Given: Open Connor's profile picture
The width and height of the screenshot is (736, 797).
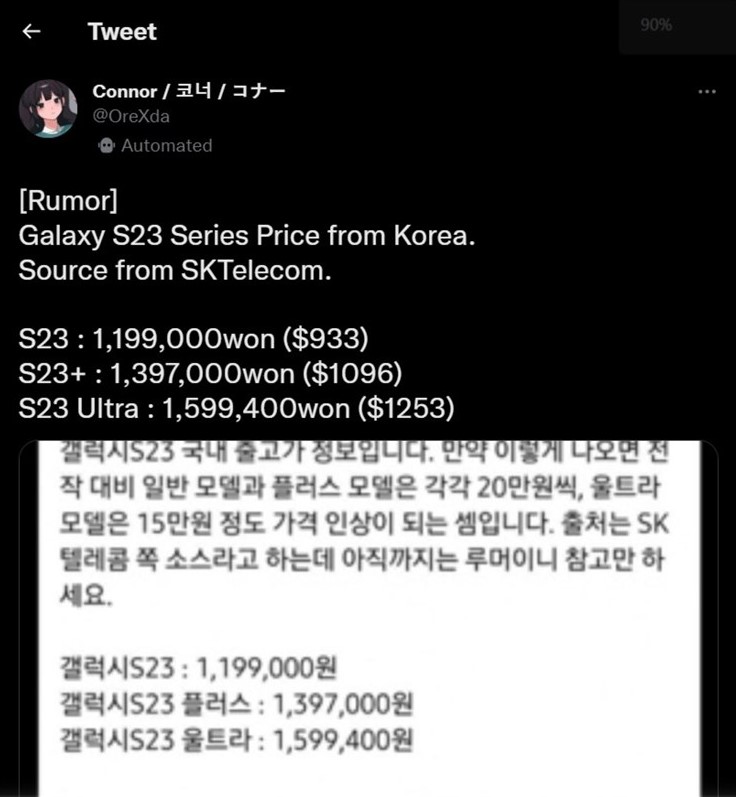Looking at the screenshot, I should pyautogui.click(x=48, y=109).
